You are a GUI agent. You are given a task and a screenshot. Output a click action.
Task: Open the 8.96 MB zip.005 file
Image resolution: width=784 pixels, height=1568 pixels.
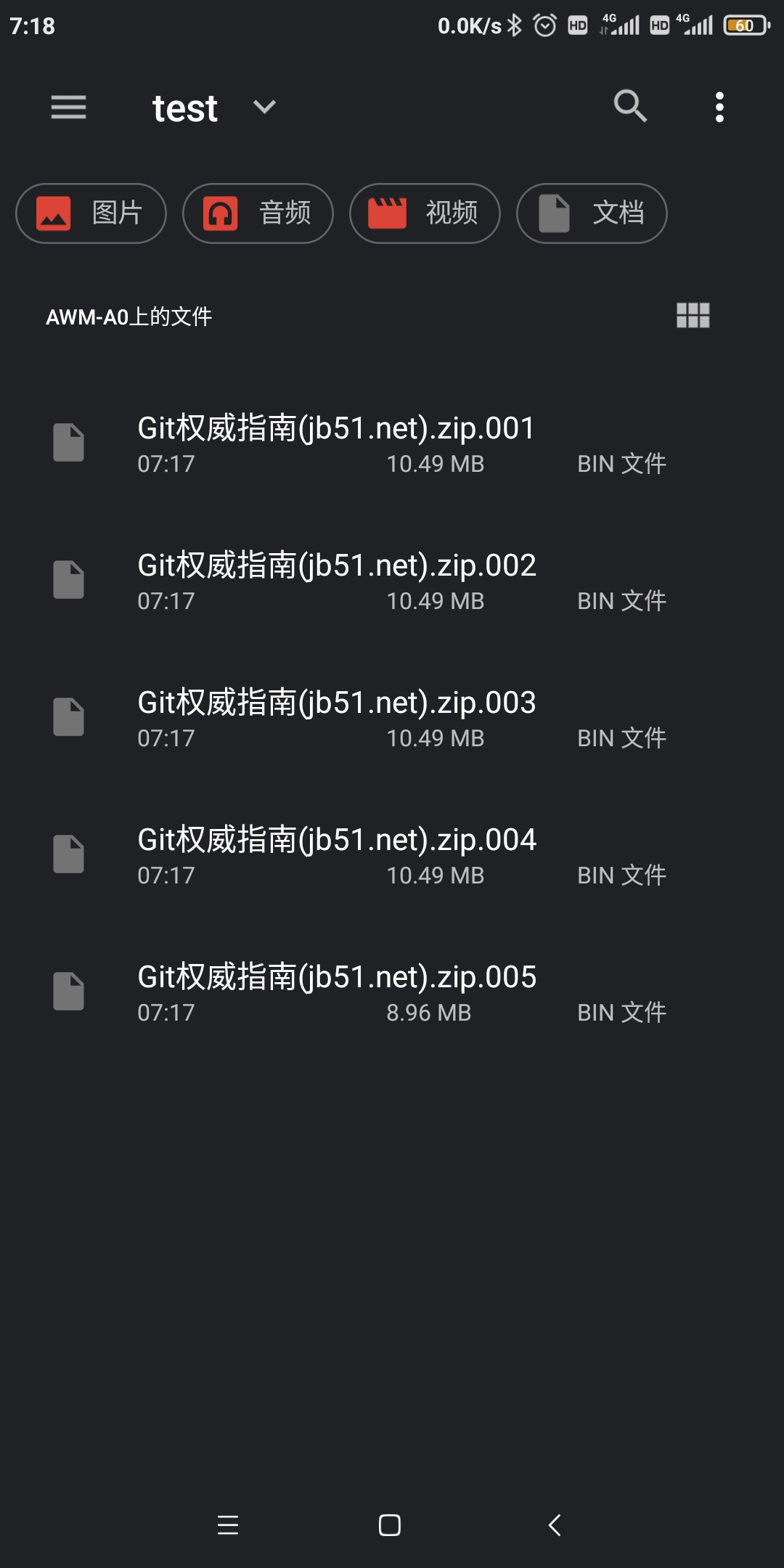click(x=336, y=992)
